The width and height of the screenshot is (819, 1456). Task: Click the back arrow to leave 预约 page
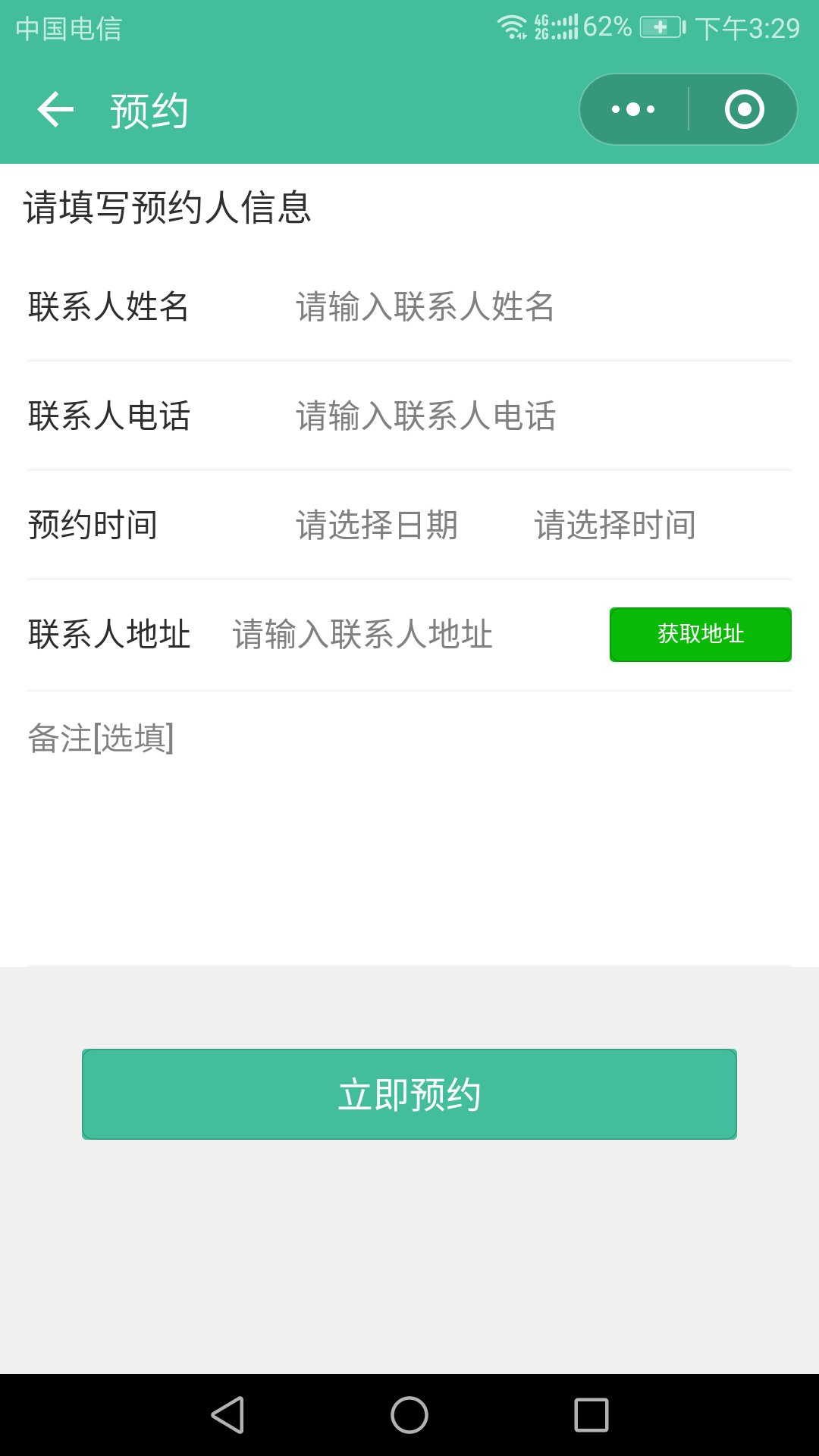coord(55,108)
